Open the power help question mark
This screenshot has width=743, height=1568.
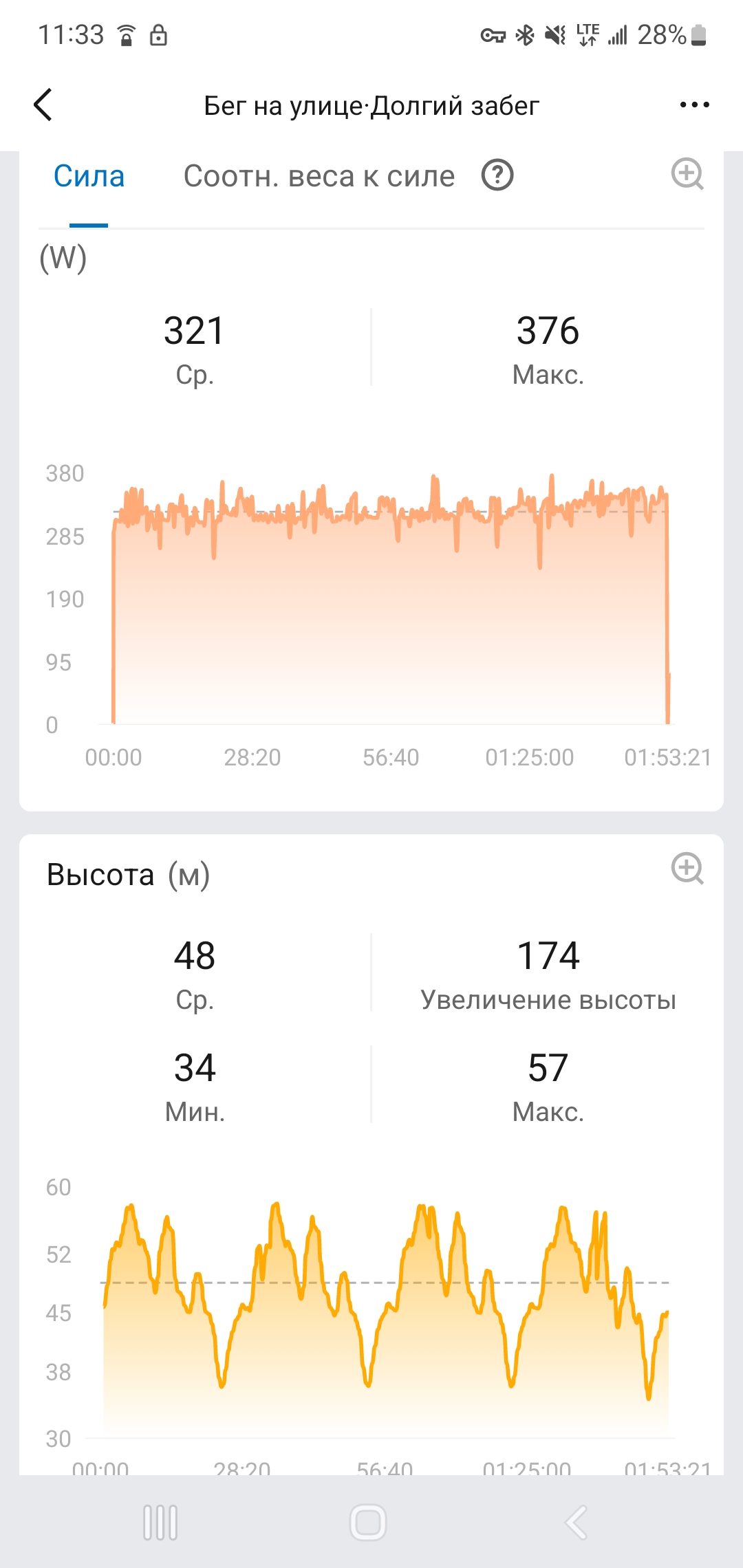[x=497, y=175]
